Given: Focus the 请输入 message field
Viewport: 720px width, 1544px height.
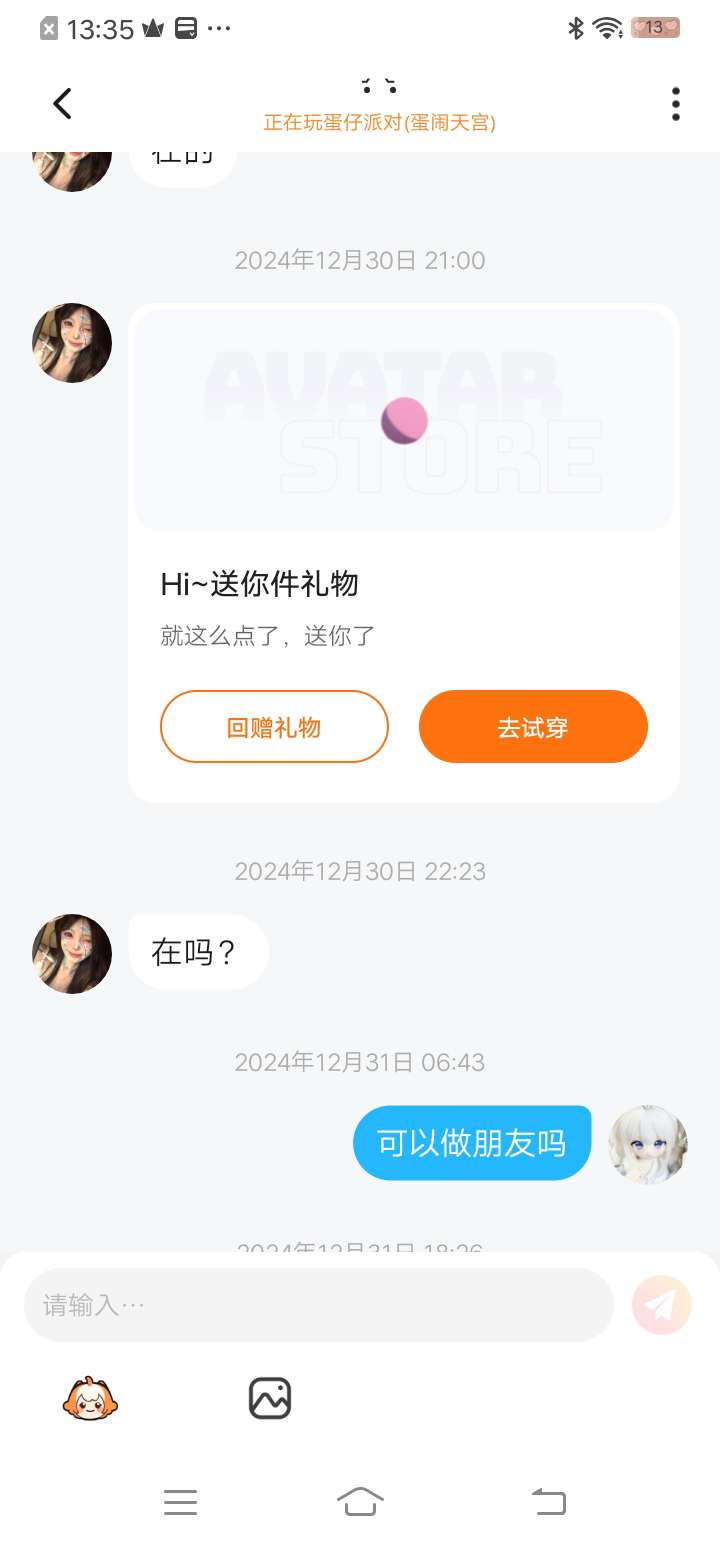Looking at the screenshot, I should tap(318, 1305).
